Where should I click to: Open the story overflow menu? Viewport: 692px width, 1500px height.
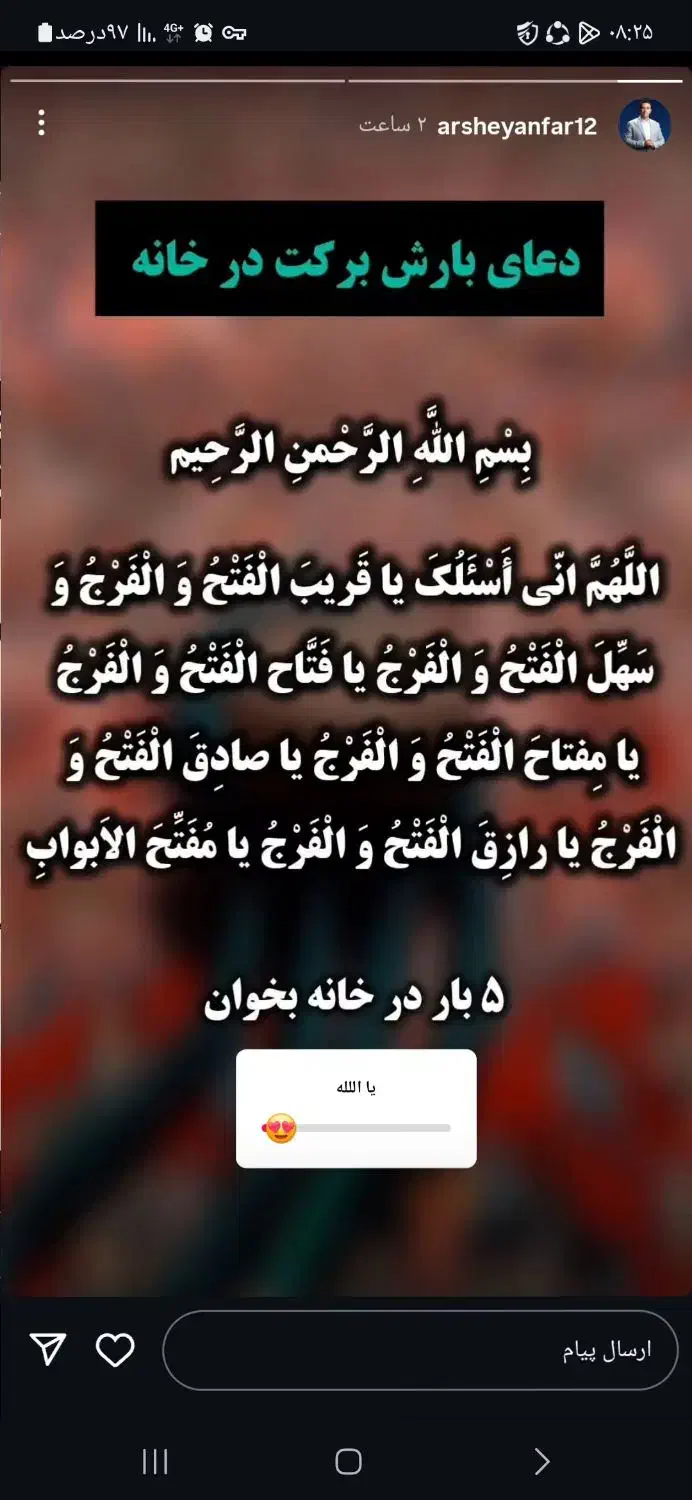pyautogui.click(x=41, y=123)
